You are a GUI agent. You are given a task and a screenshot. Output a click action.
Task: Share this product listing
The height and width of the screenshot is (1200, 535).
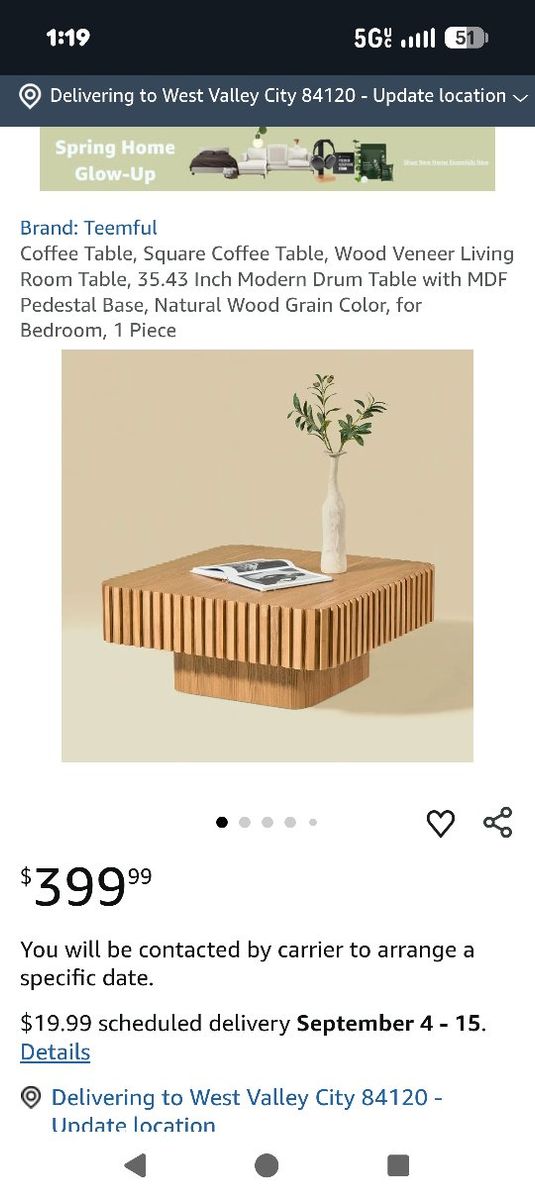click(x=498, y=822)
